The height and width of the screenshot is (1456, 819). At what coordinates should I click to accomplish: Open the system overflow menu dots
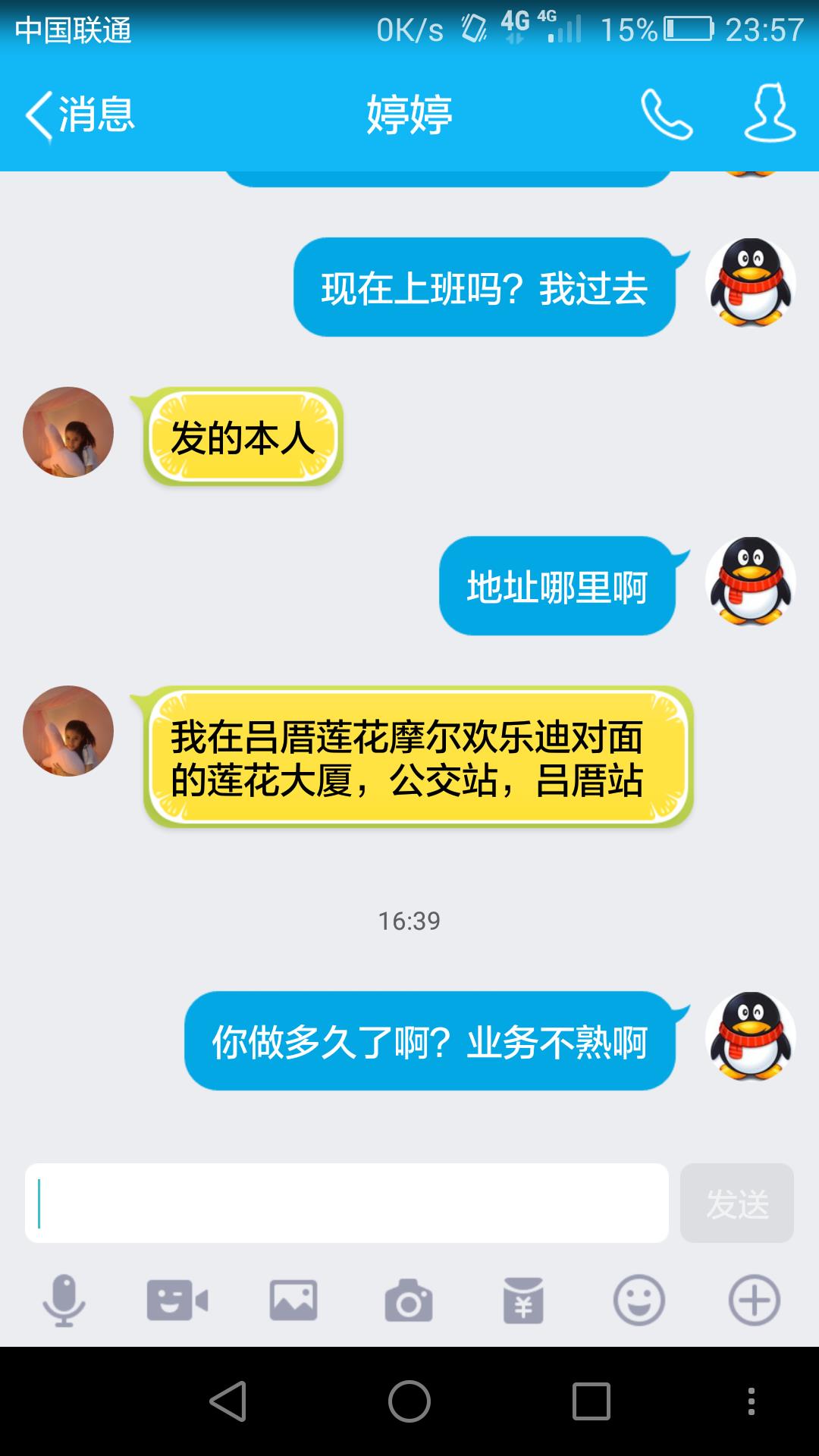tap(751, 1401)
